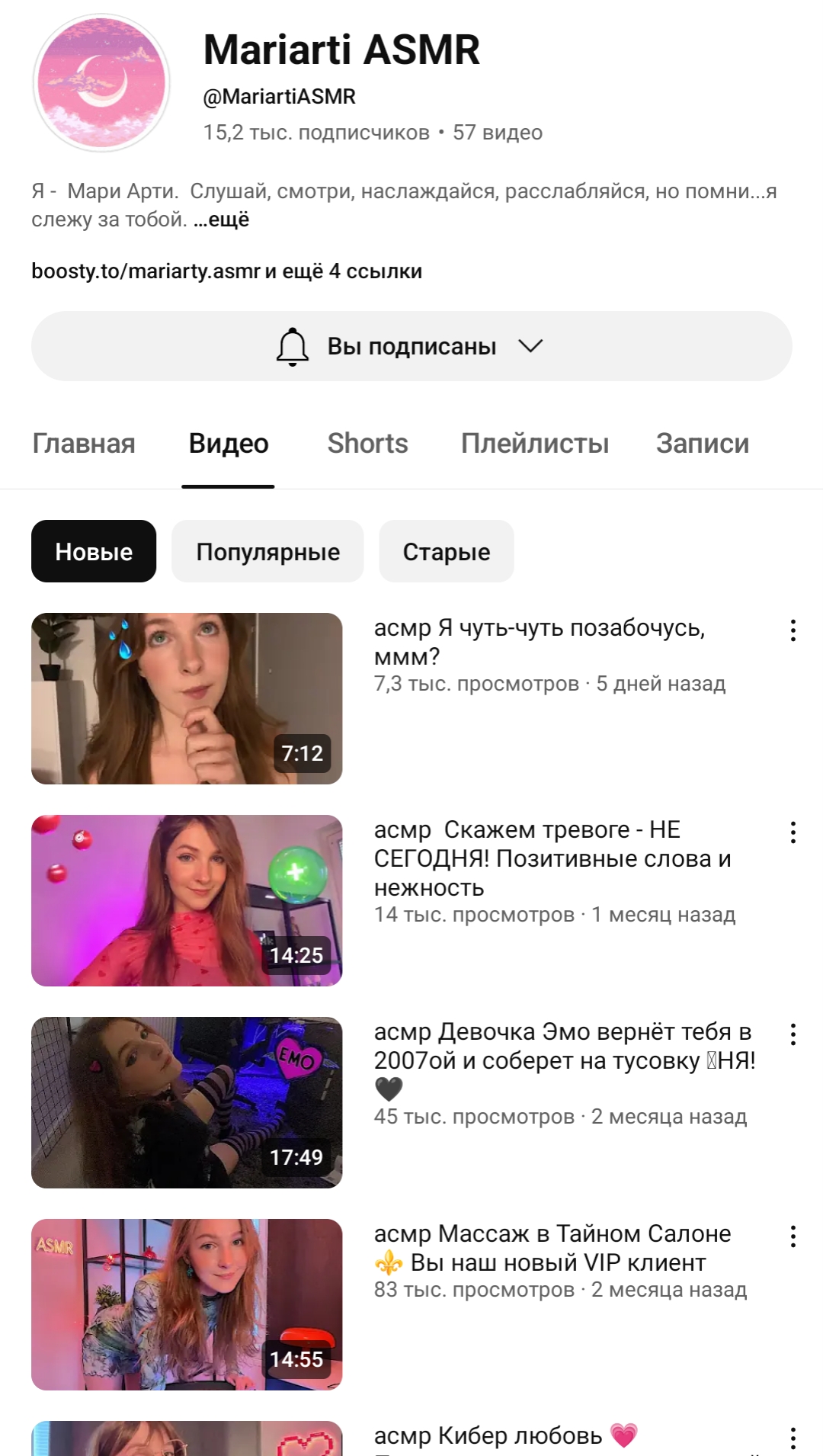Screen dimensions: 823x1456
Task: Play the «Массаж в Тайном Салоне» video
Action: click(187, 1304)
